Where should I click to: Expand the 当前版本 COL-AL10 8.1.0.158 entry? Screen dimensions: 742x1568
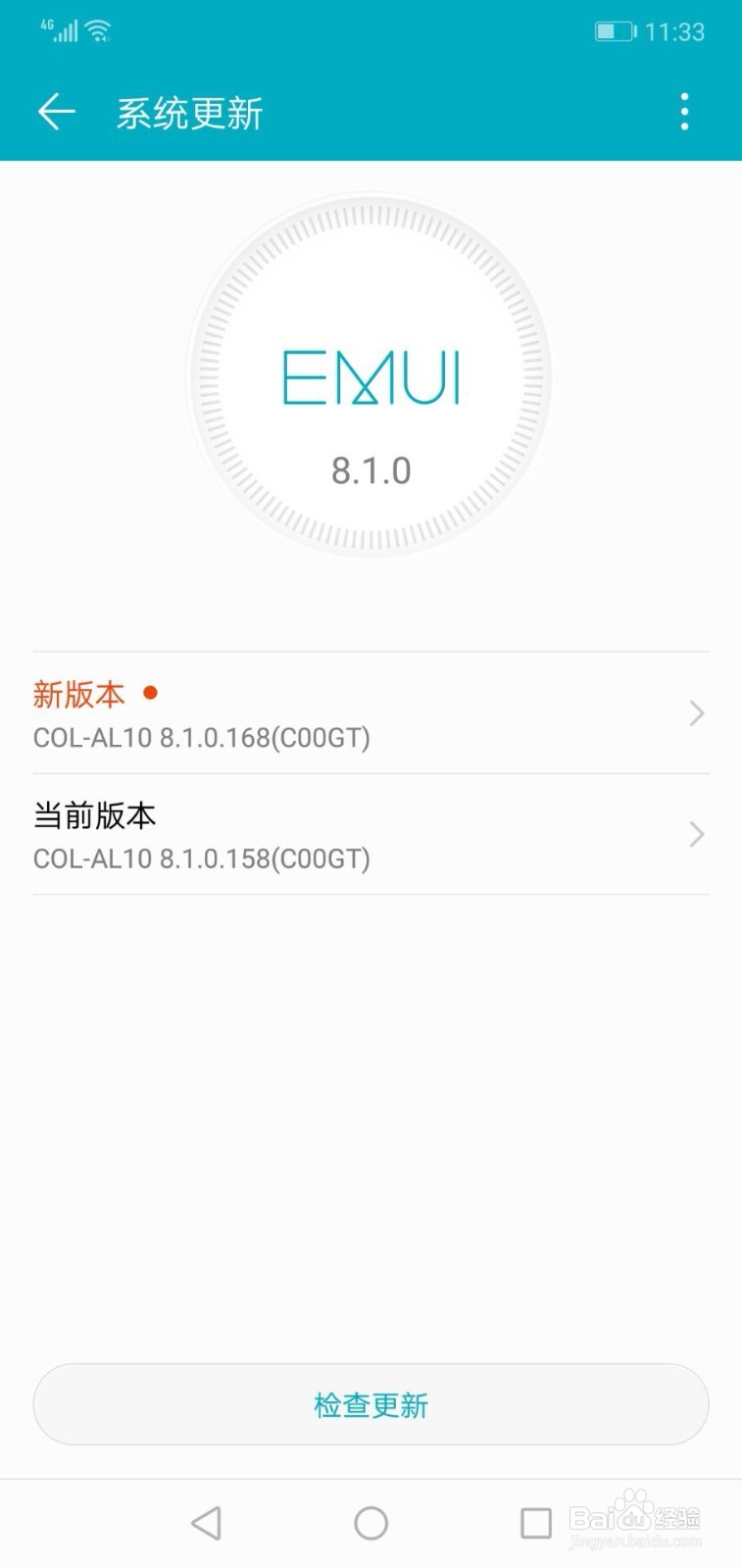[x=371, y=835]
